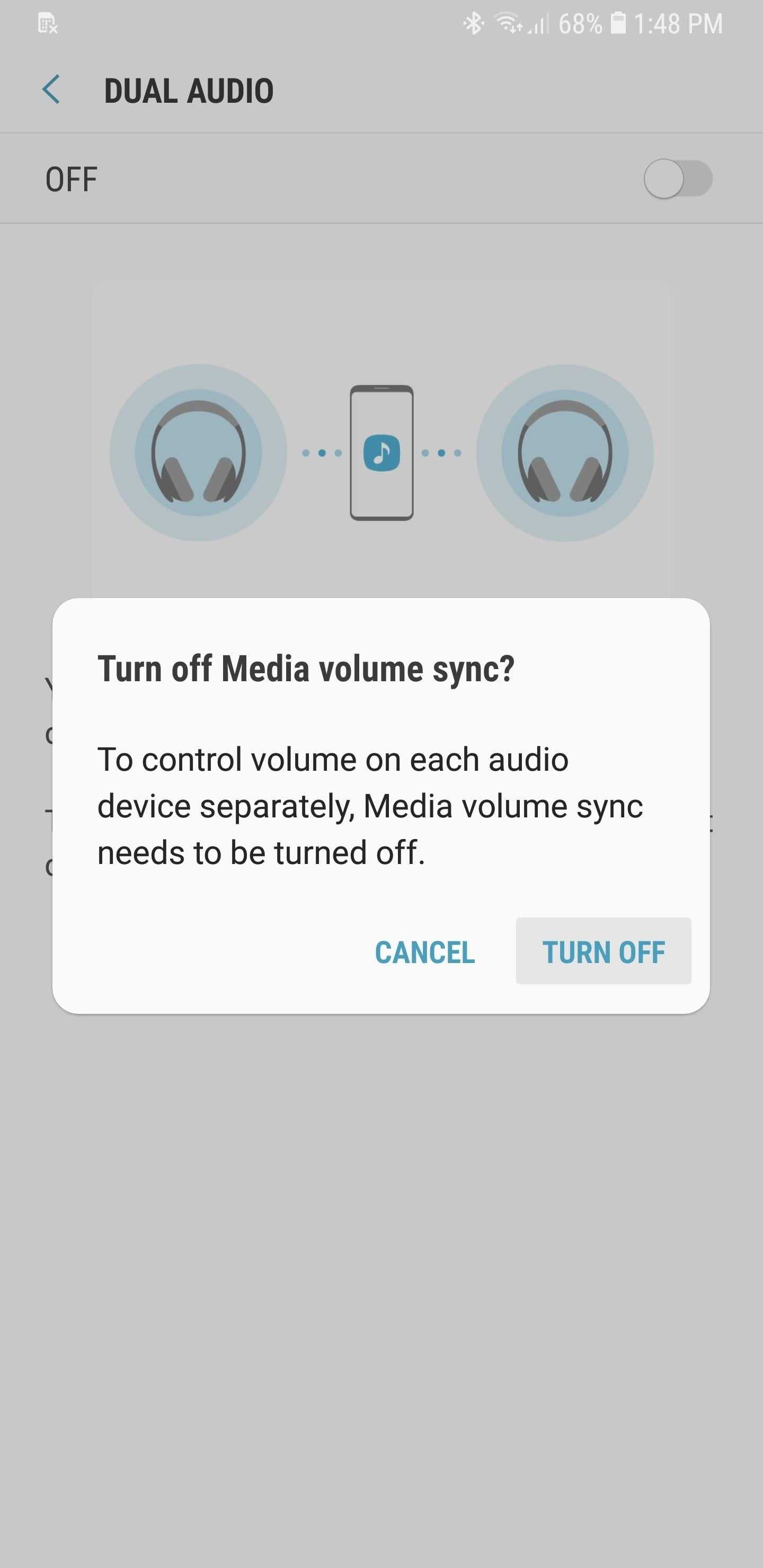This screenshot has height=1568, width=763.
Task: Cancel the Media volume sync dialog
Action: [x=424, y=952]
